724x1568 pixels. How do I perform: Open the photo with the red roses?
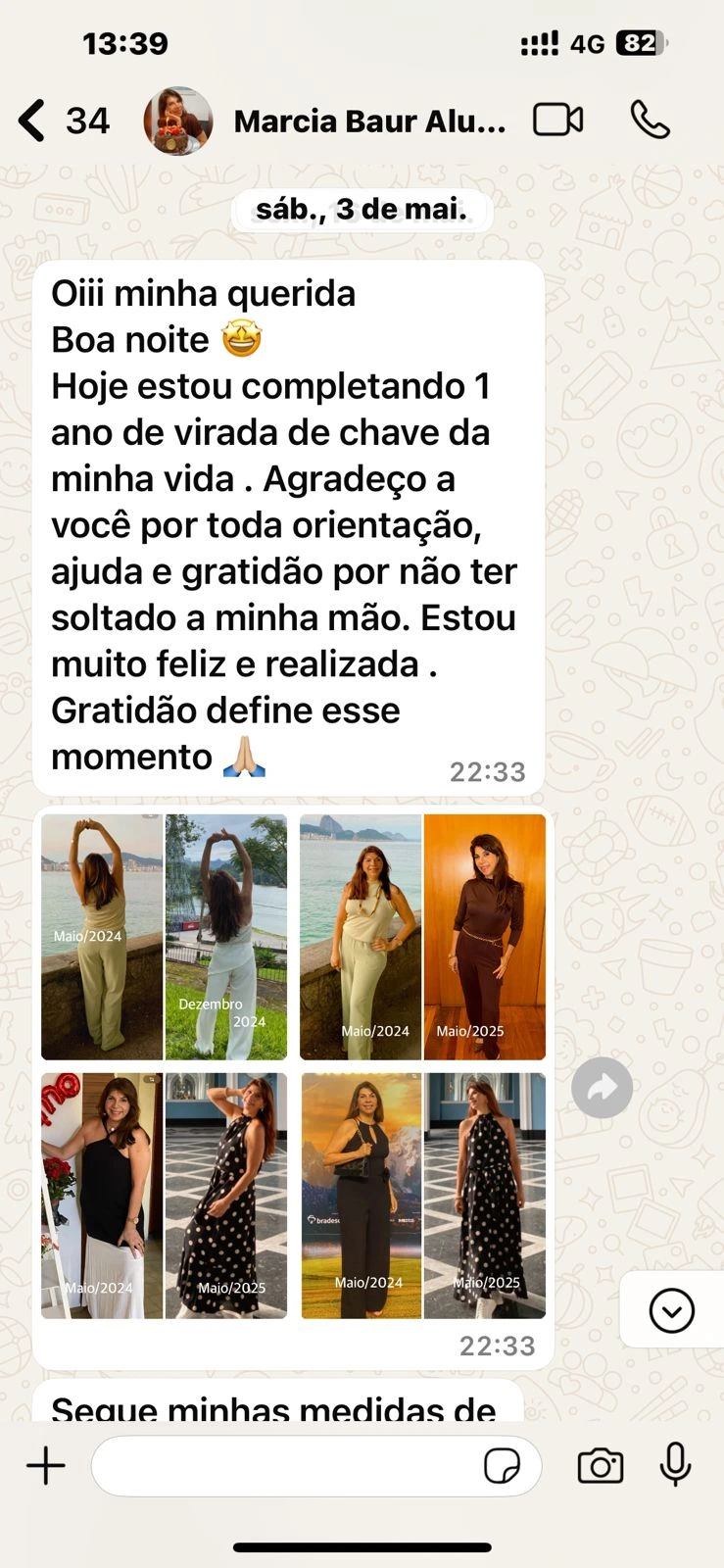pyautogui.click(x=164, y=1196)
